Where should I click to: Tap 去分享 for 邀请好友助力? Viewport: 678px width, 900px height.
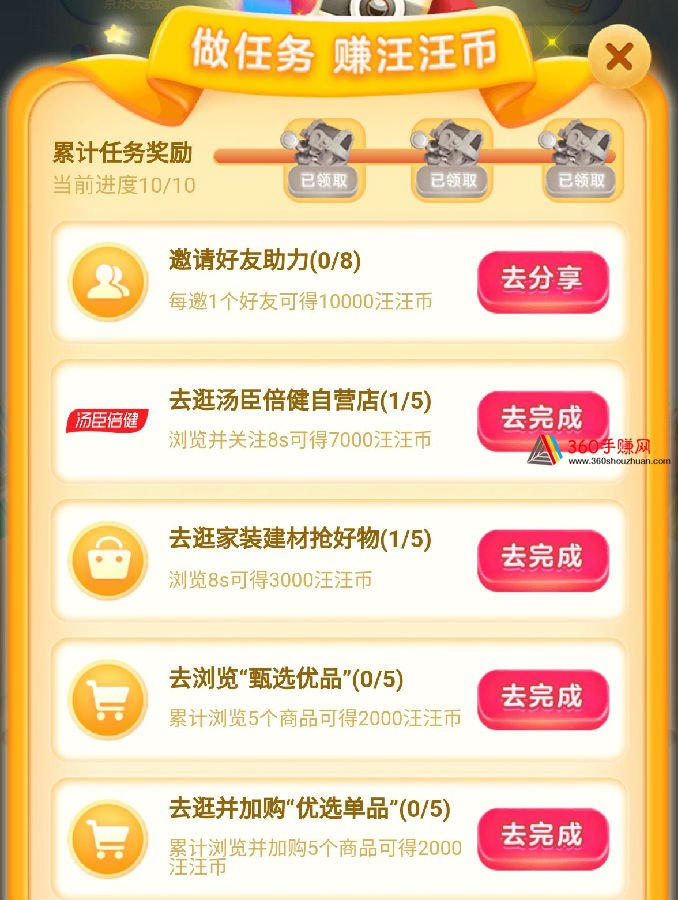tap(542, 280)
